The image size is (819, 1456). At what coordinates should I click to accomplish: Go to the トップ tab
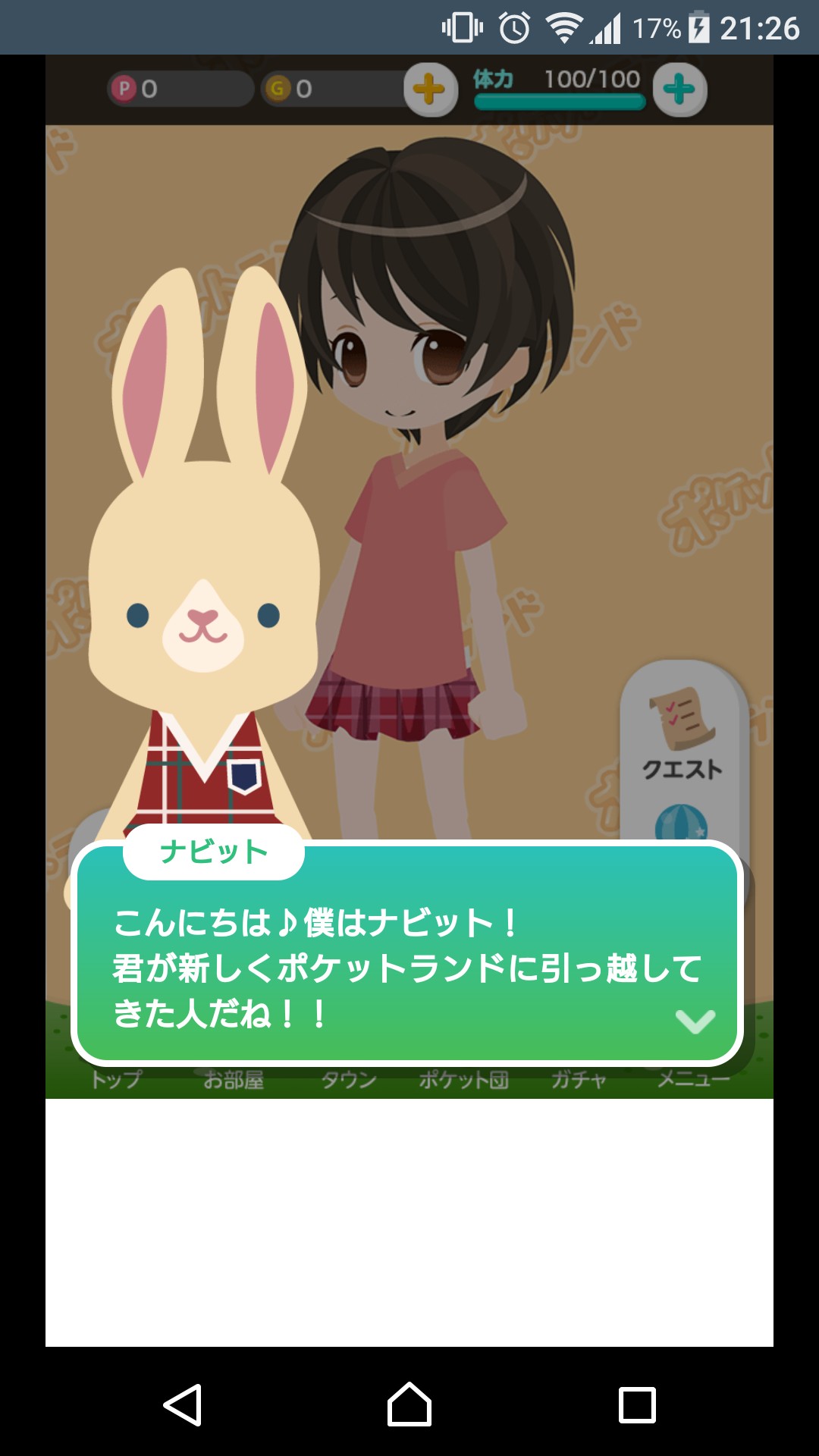click(x=116, y=1079)
